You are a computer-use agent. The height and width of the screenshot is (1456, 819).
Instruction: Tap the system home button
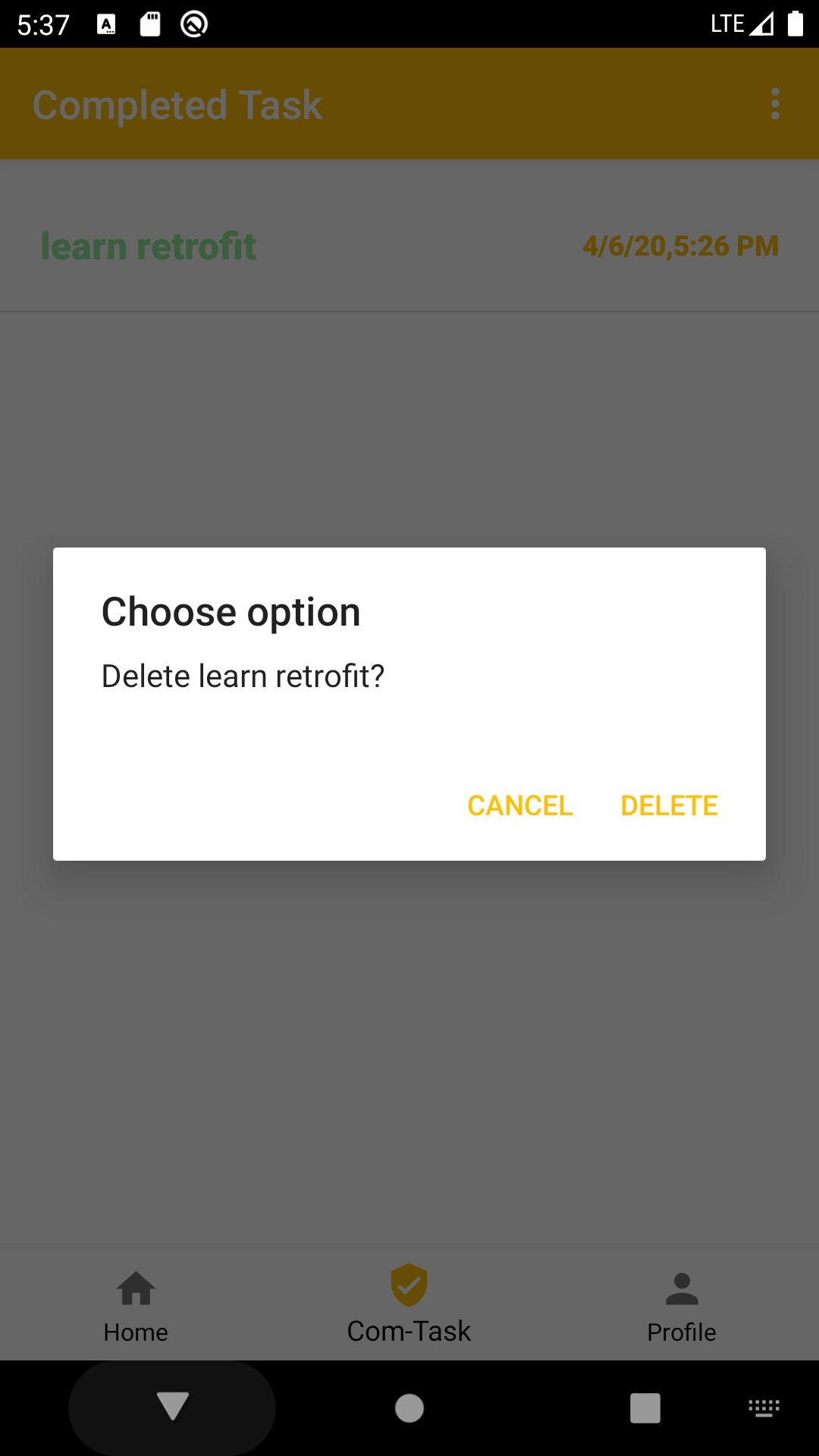click(409, 1408)
